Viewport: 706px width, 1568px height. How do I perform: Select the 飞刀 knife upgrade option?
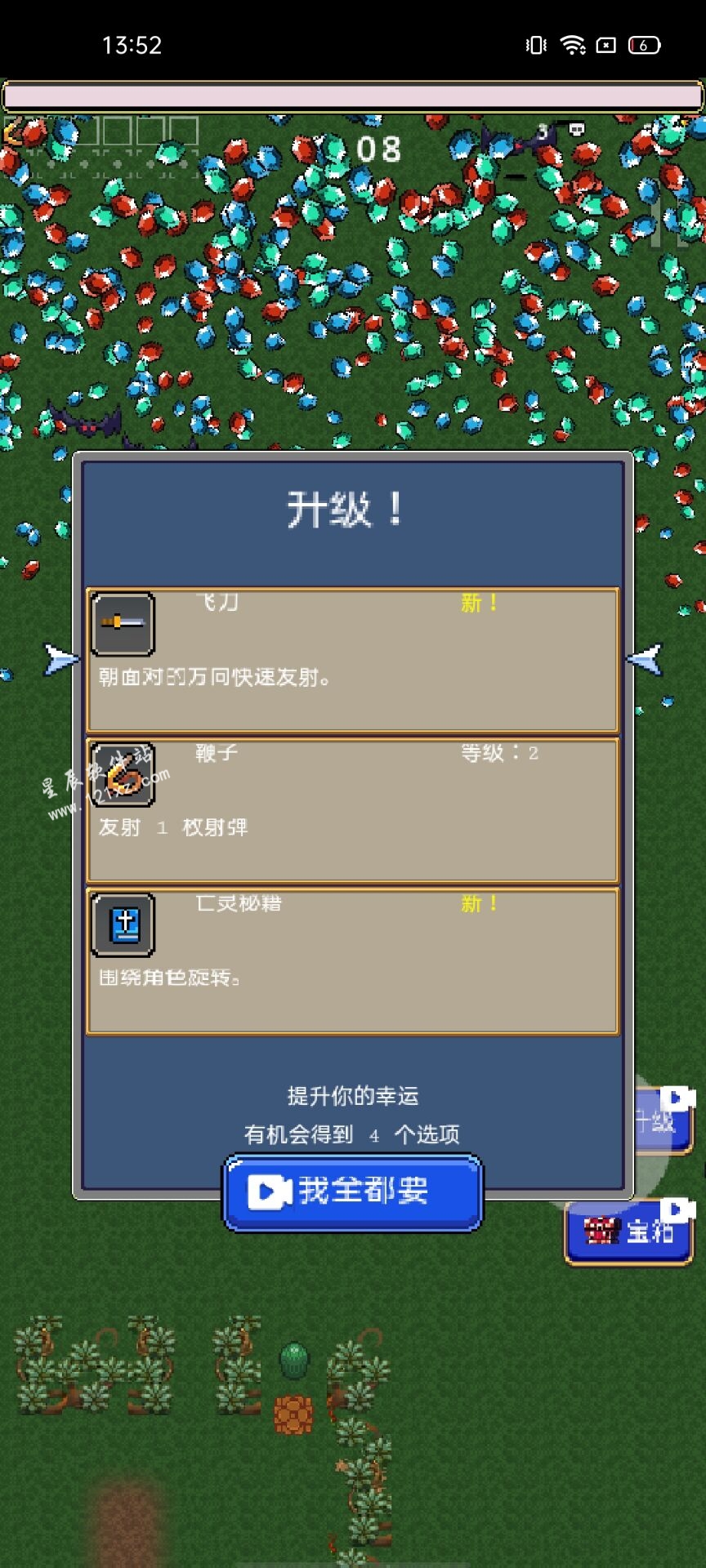(x=352, y=660)
